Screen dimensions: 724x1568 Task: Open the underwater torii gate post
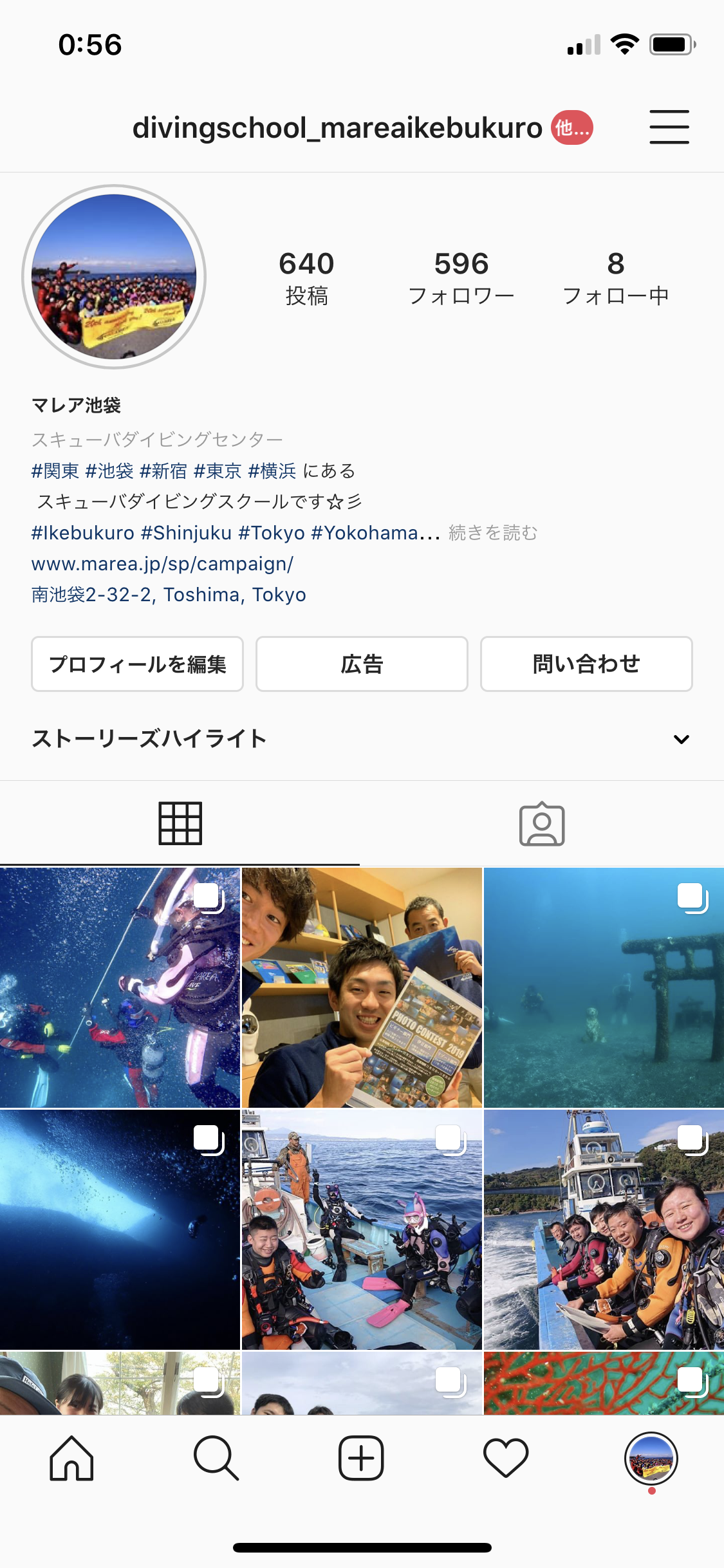click(604, 987)
